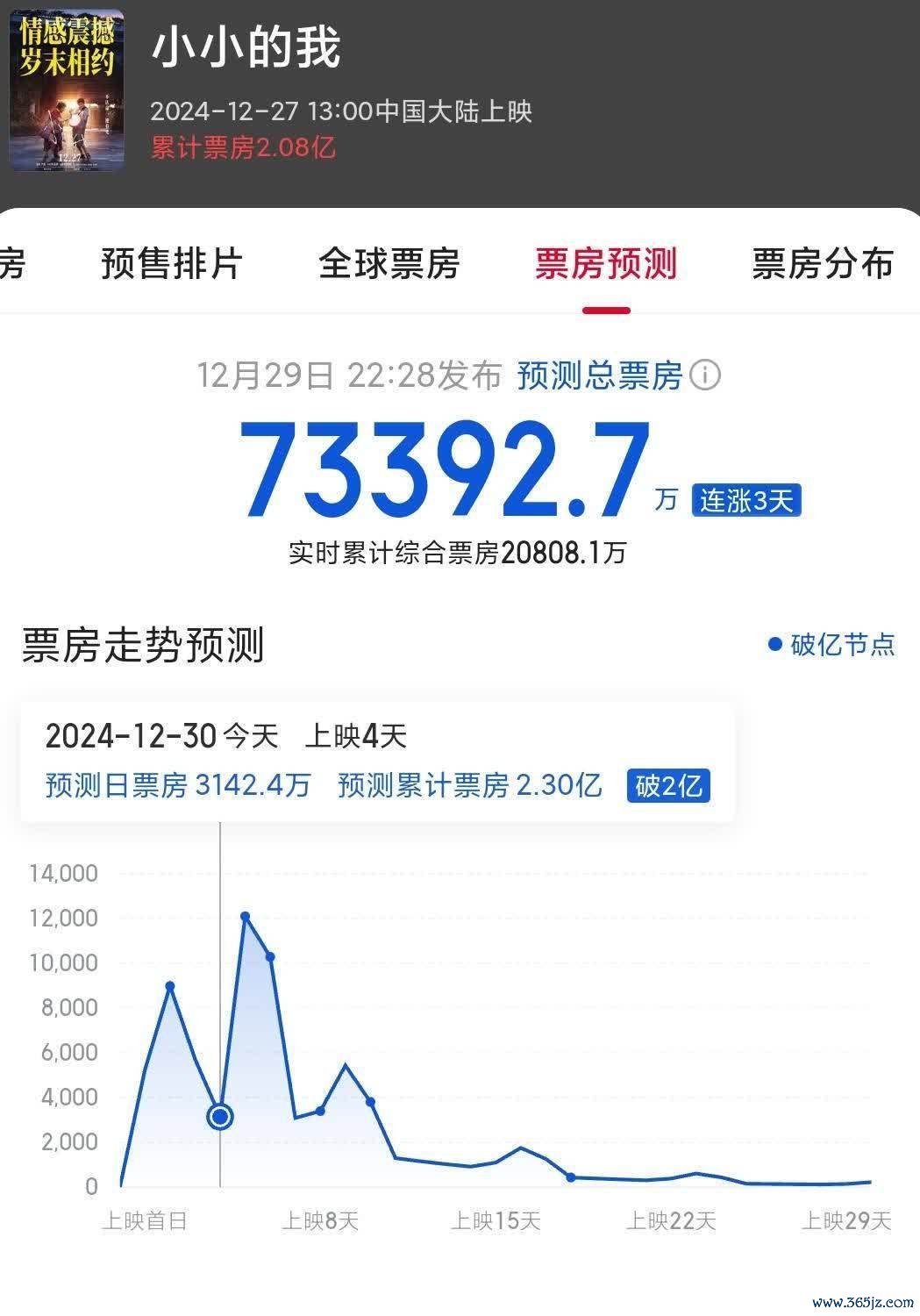Switch to the 全球票房 tab
The height and width of the screenshot is (1316, 920).
[x=389, y=263]
